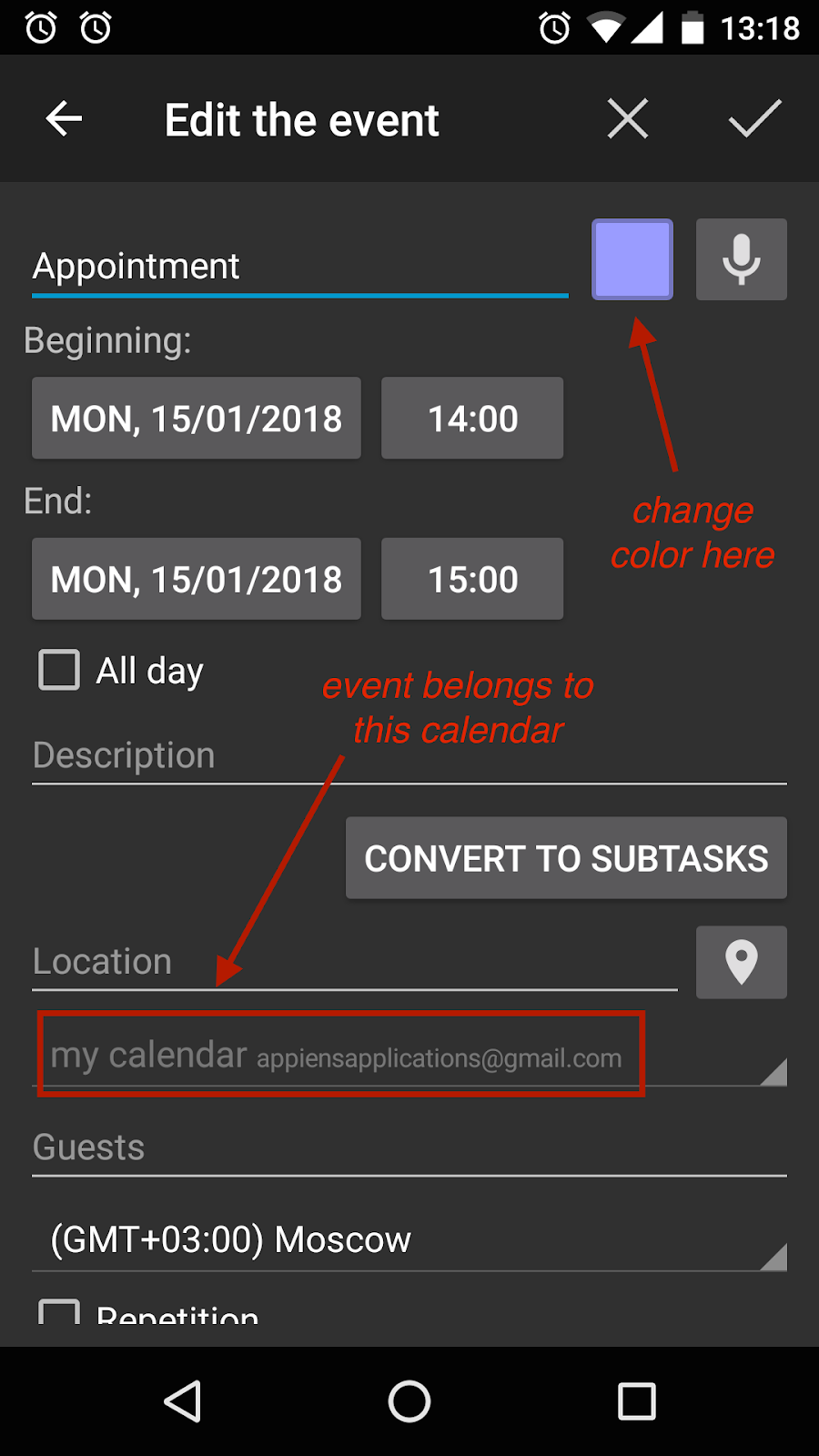
Task: Start voice input with the microphone button
Action: pyautogui.click(x=742, y=259)
